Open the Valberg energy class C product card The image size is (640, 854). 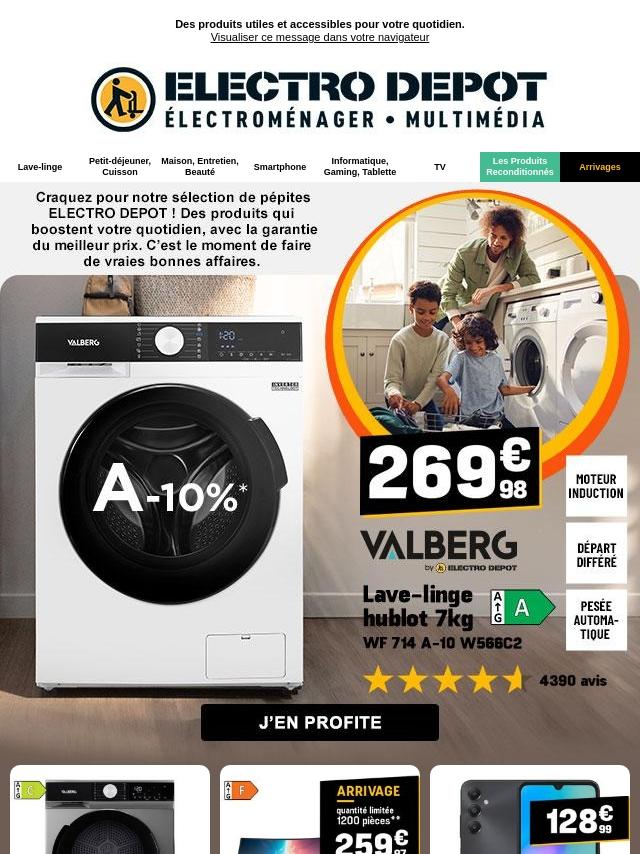pos(110,810)
